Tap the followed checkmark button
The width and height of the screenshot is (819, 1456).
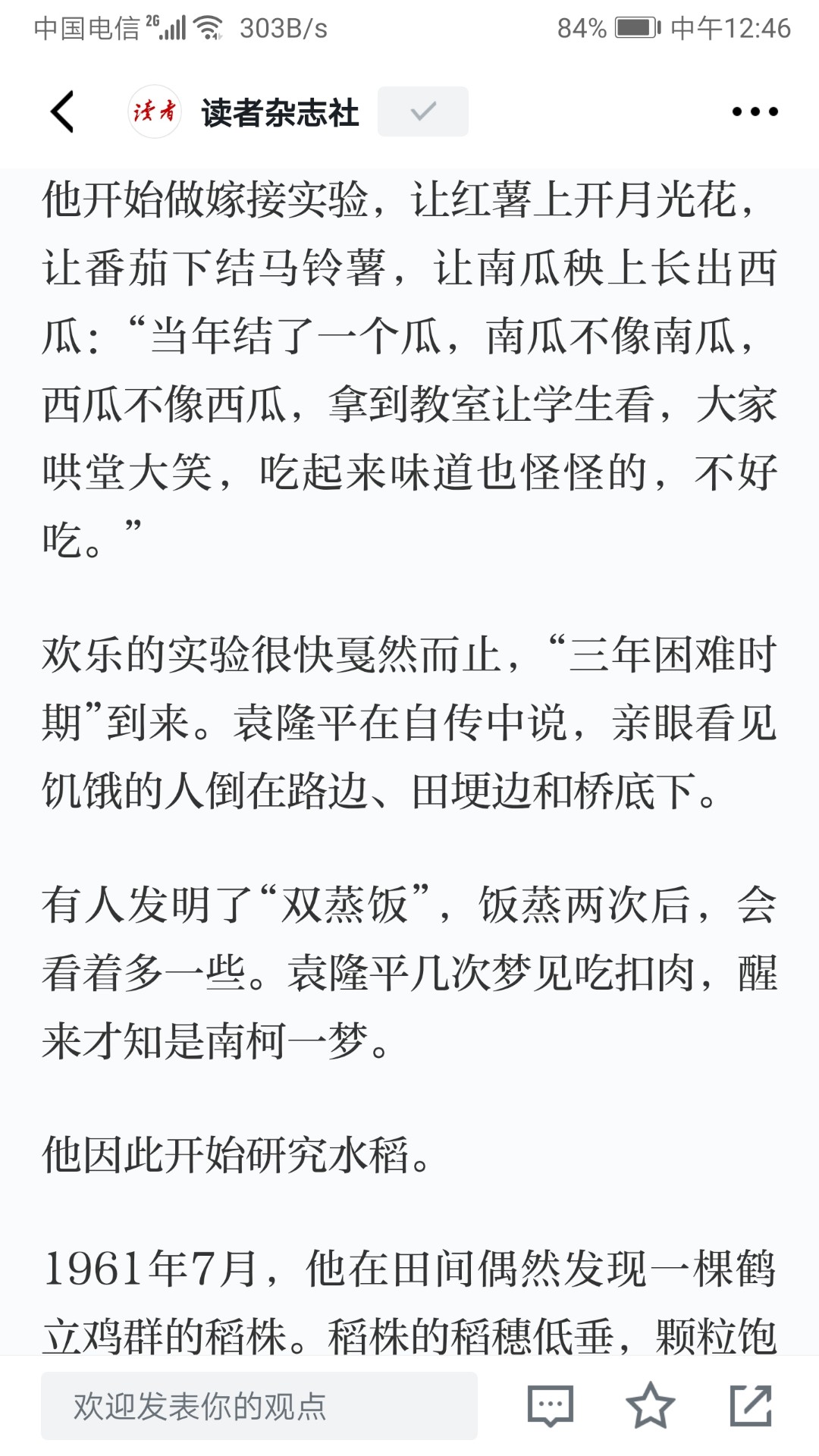422,111
